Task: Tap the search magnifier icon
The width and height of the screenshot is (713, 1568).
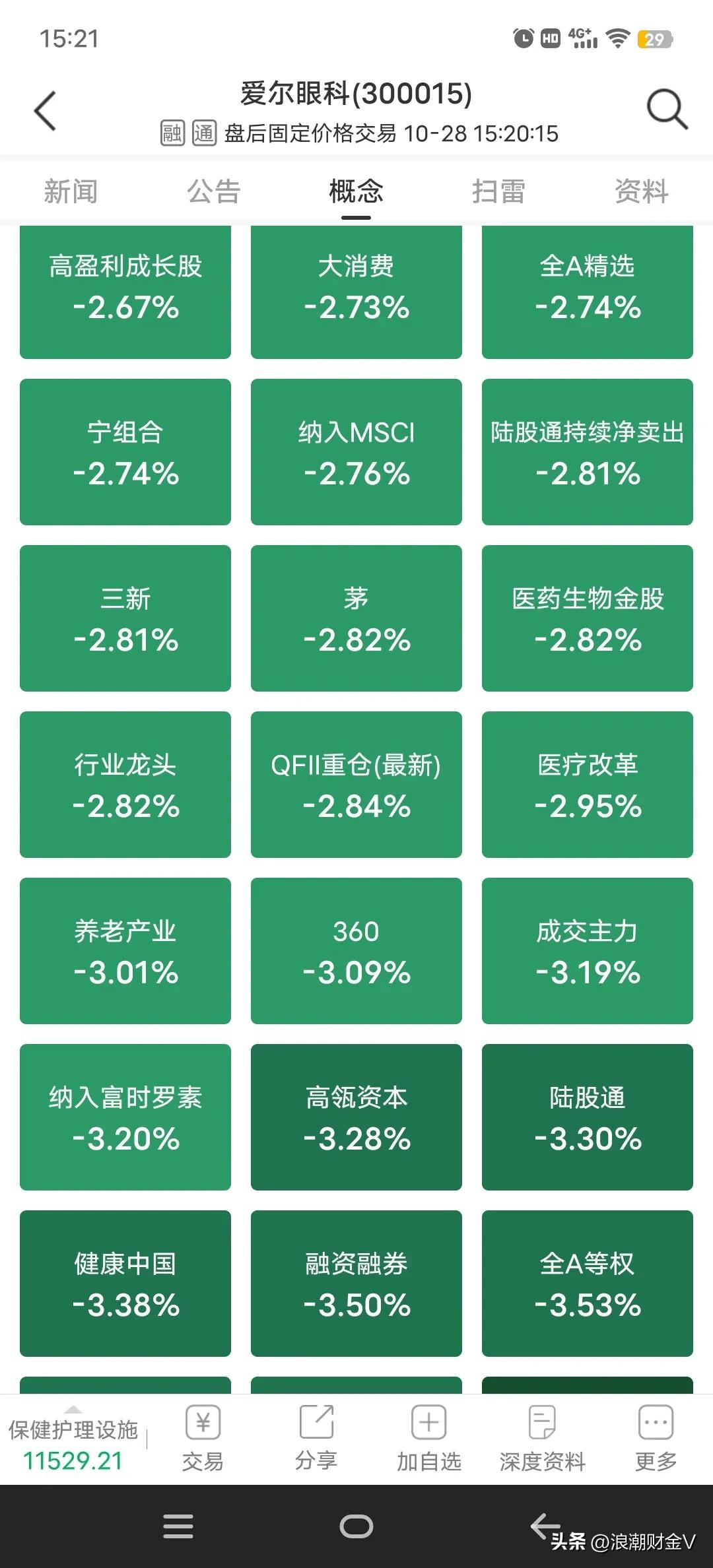Action: point(667,109)
